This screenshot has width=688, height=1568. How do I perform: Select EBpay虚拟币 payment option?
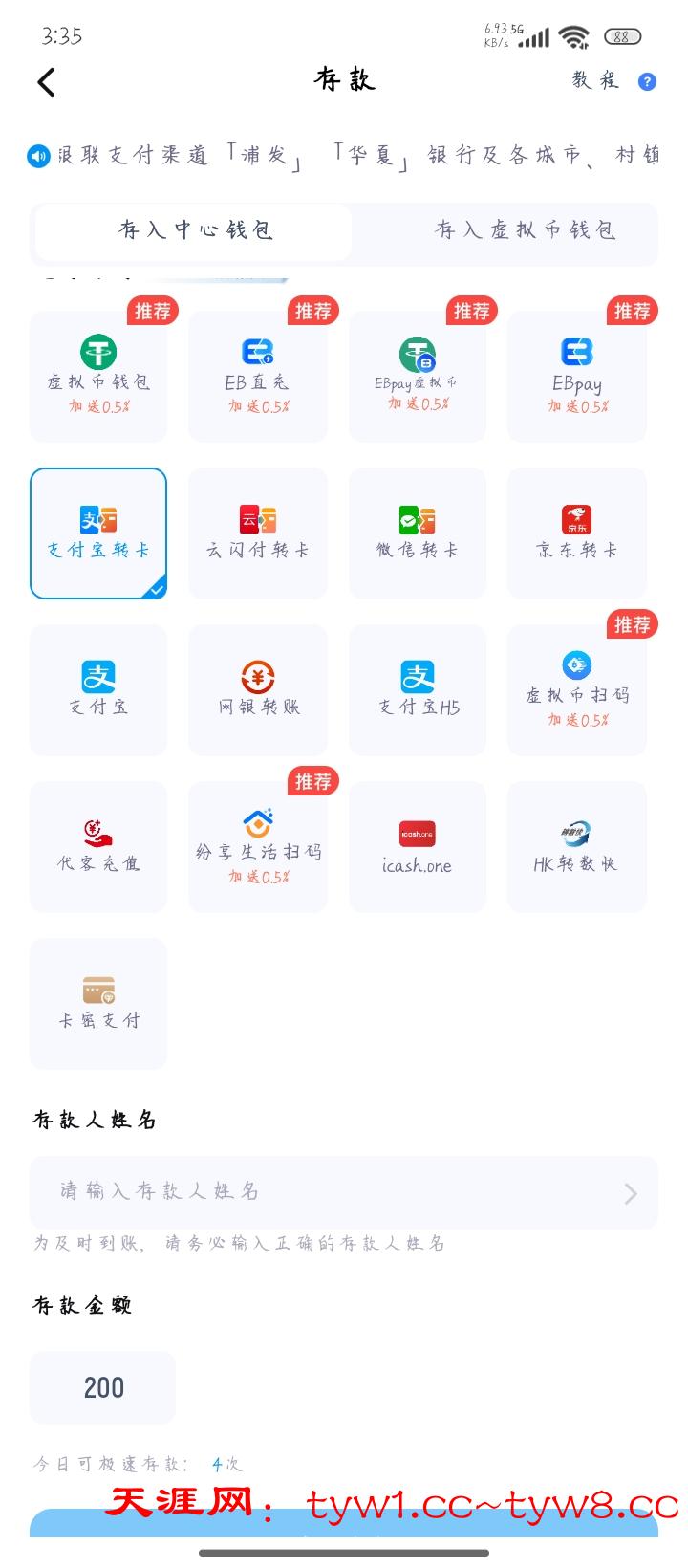pyautogui.click(x=417, y=376)
